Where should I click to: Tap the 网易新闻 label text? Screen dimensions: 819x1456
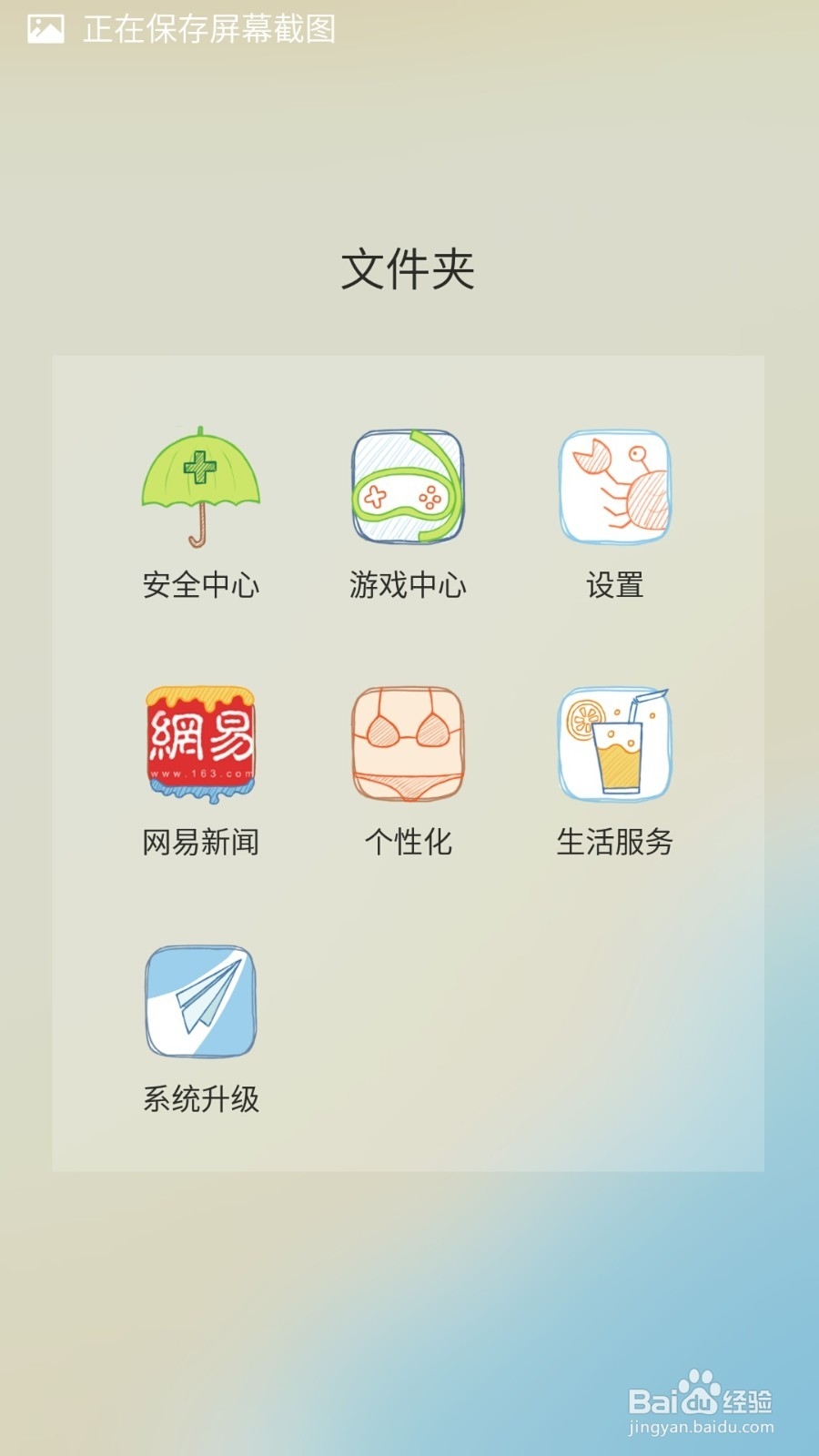tap(200, 844)
